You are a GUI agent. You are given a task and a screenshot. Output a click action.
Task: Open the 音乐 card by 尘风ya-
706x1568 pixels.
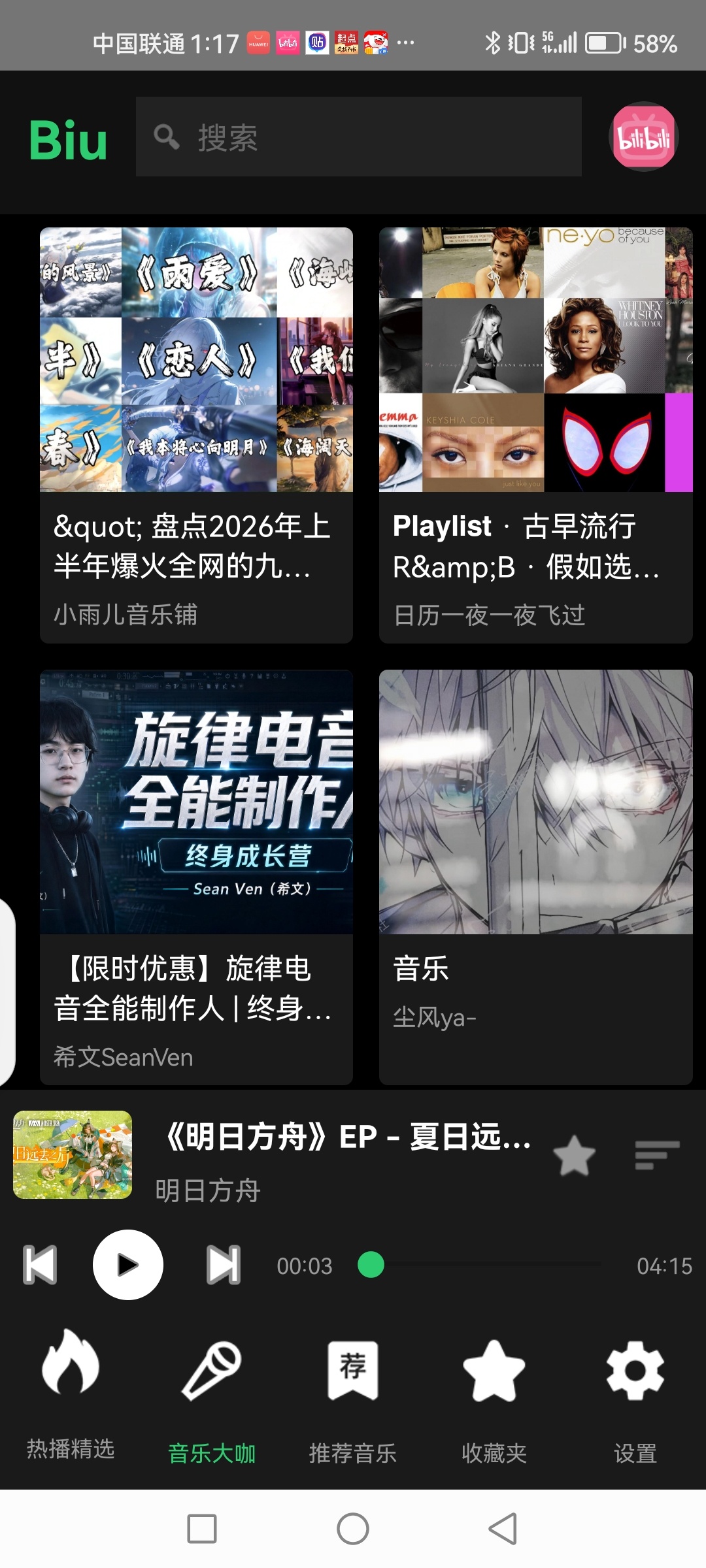[x=535, y=877]
